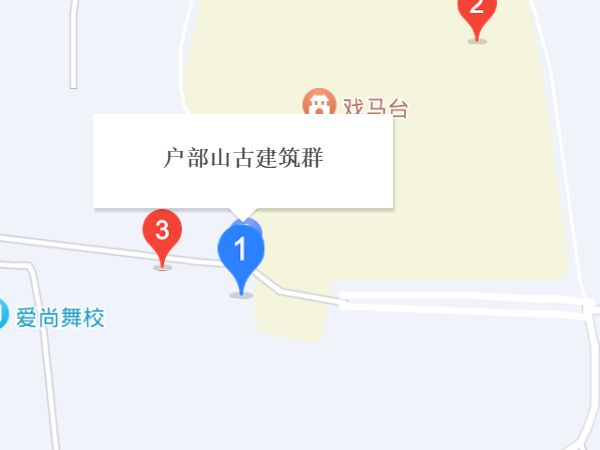The image size is (600, 450).
Task: Tap the blue map marker numbered 1
Action: pos(240,250)
